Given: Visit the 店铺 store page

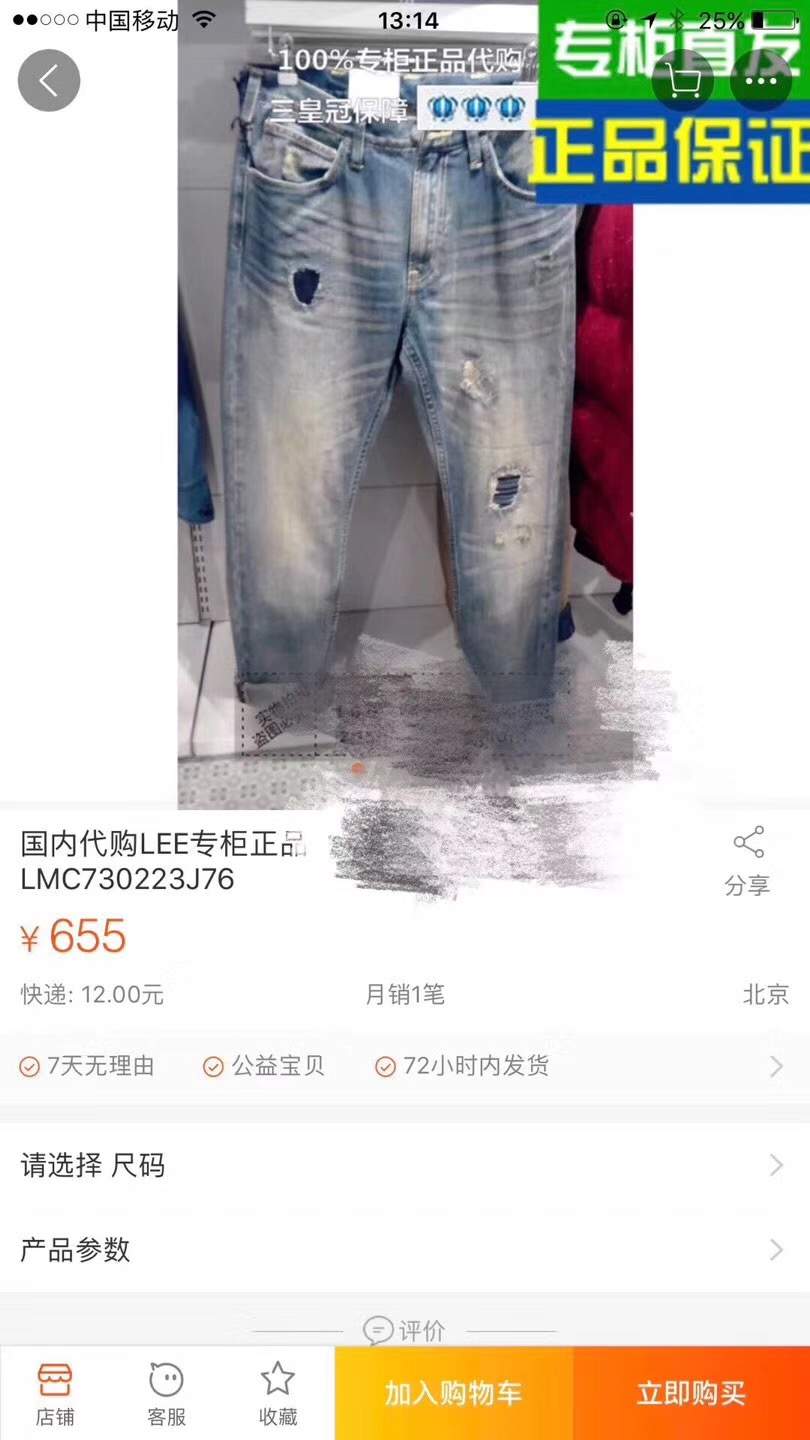Looking at the screenshot, I should tap(55, 1393).
